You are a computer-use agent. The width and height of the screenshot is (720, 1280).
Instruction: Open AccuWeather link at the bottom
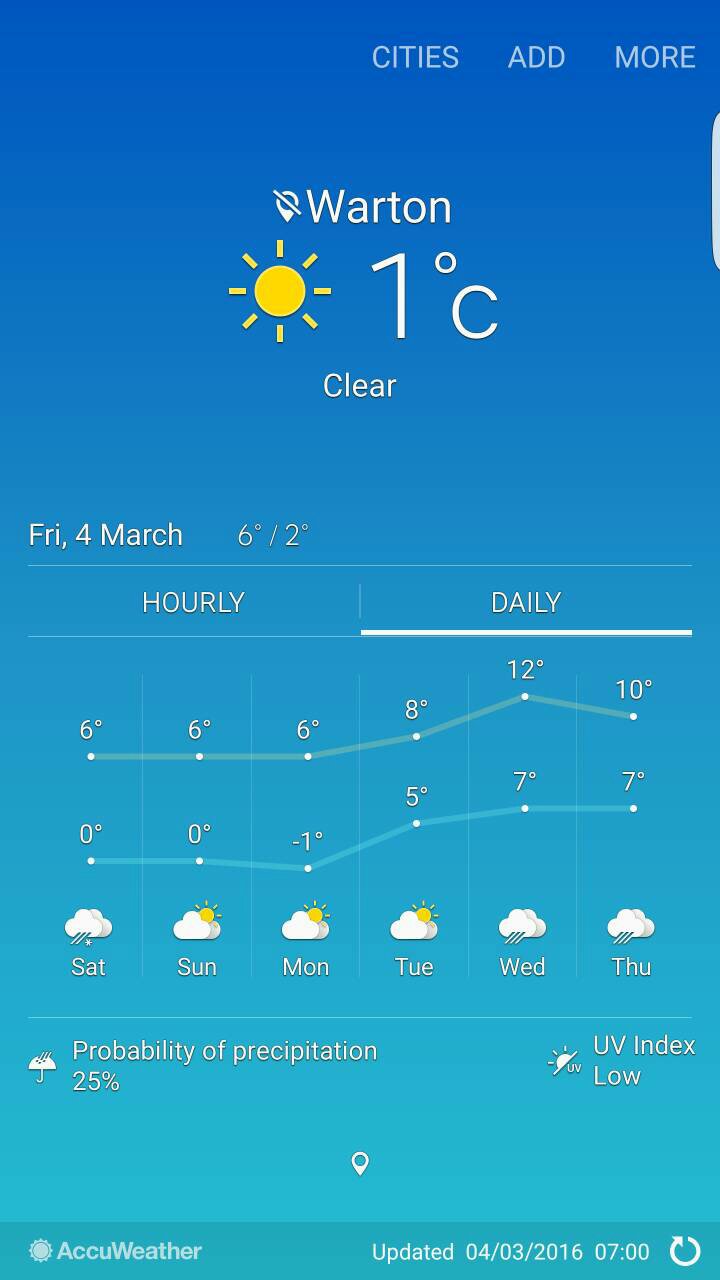pyautogui.click(x=116, y=1250)
